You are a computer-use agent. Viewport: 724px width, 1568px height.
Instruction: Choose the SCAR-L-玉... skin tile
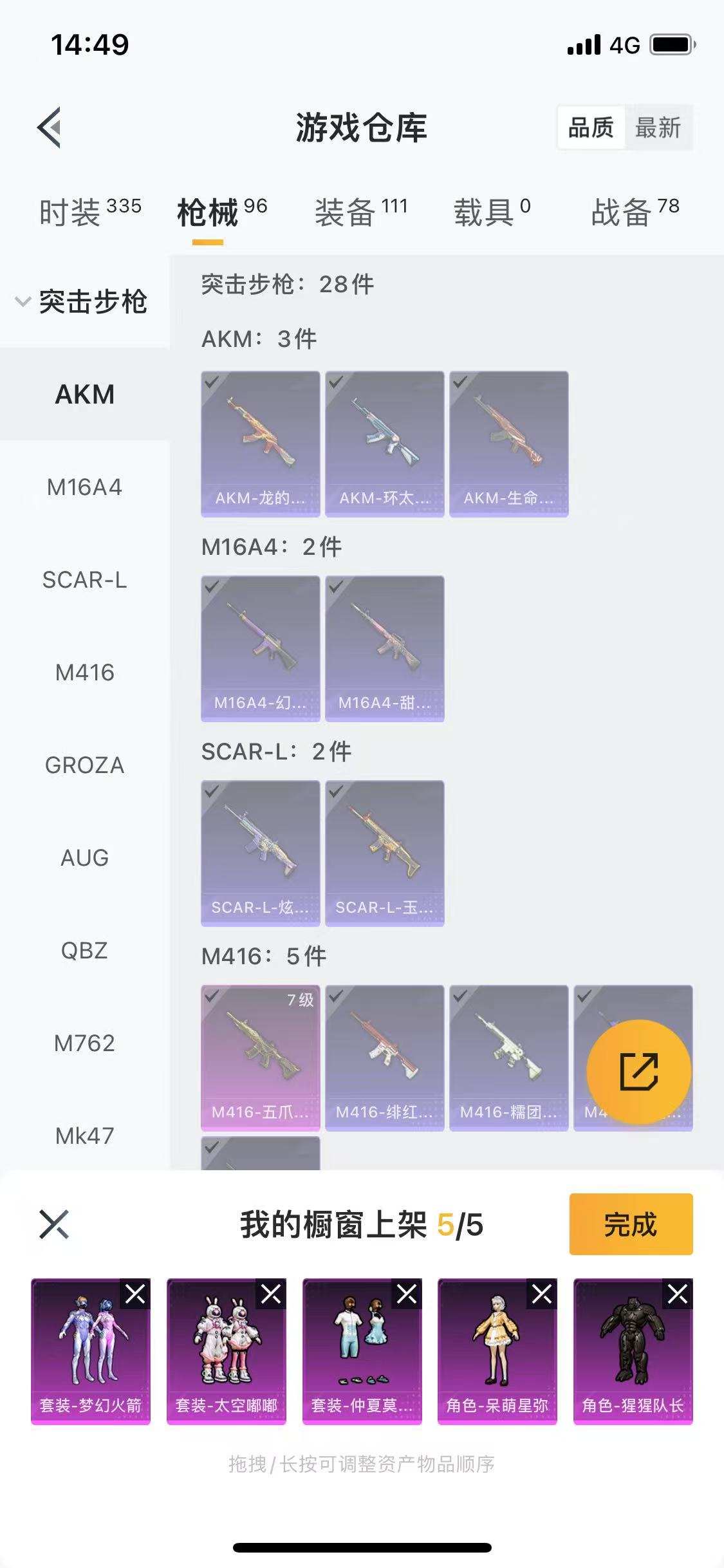click(x=384, y=853)
